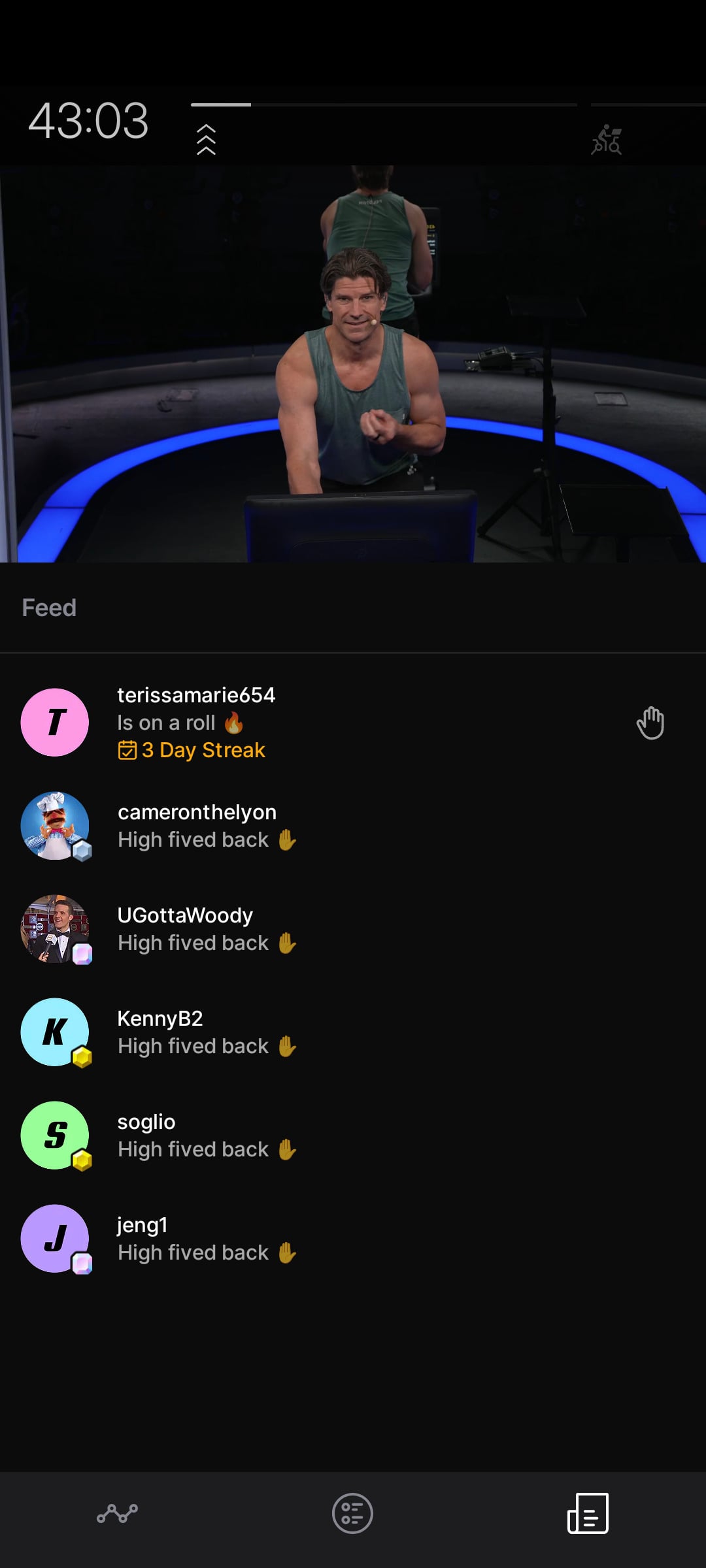Open terissamarie654's profile avatar
Screen dimensions: 706x1568
[55, 723]
